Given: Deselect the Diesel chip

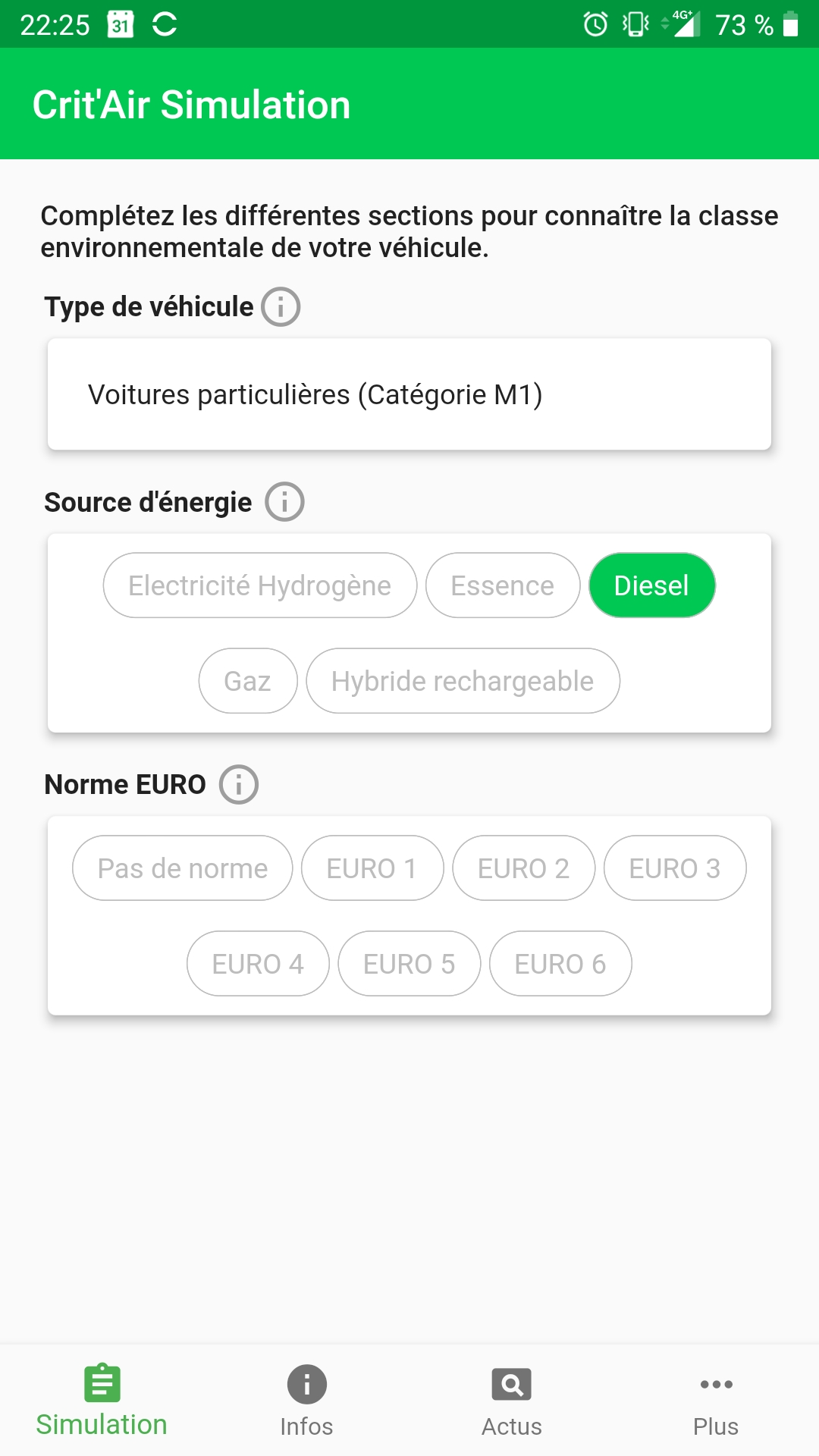Looking at the screenshot, I should pos(652,585).
